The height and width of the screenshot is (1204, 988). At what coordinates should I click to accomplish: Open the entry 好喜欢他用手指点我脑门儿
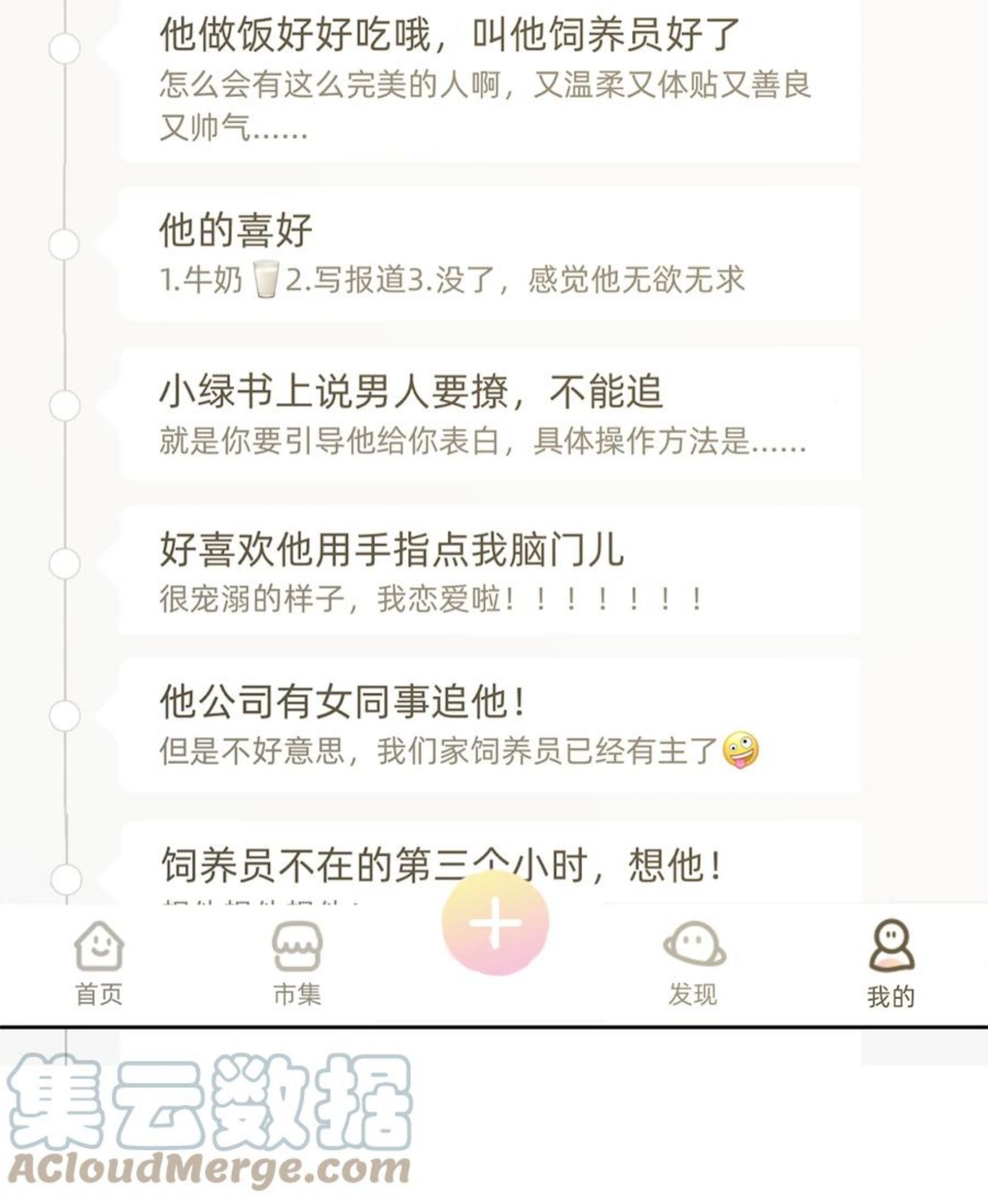[x=491, y=571]
